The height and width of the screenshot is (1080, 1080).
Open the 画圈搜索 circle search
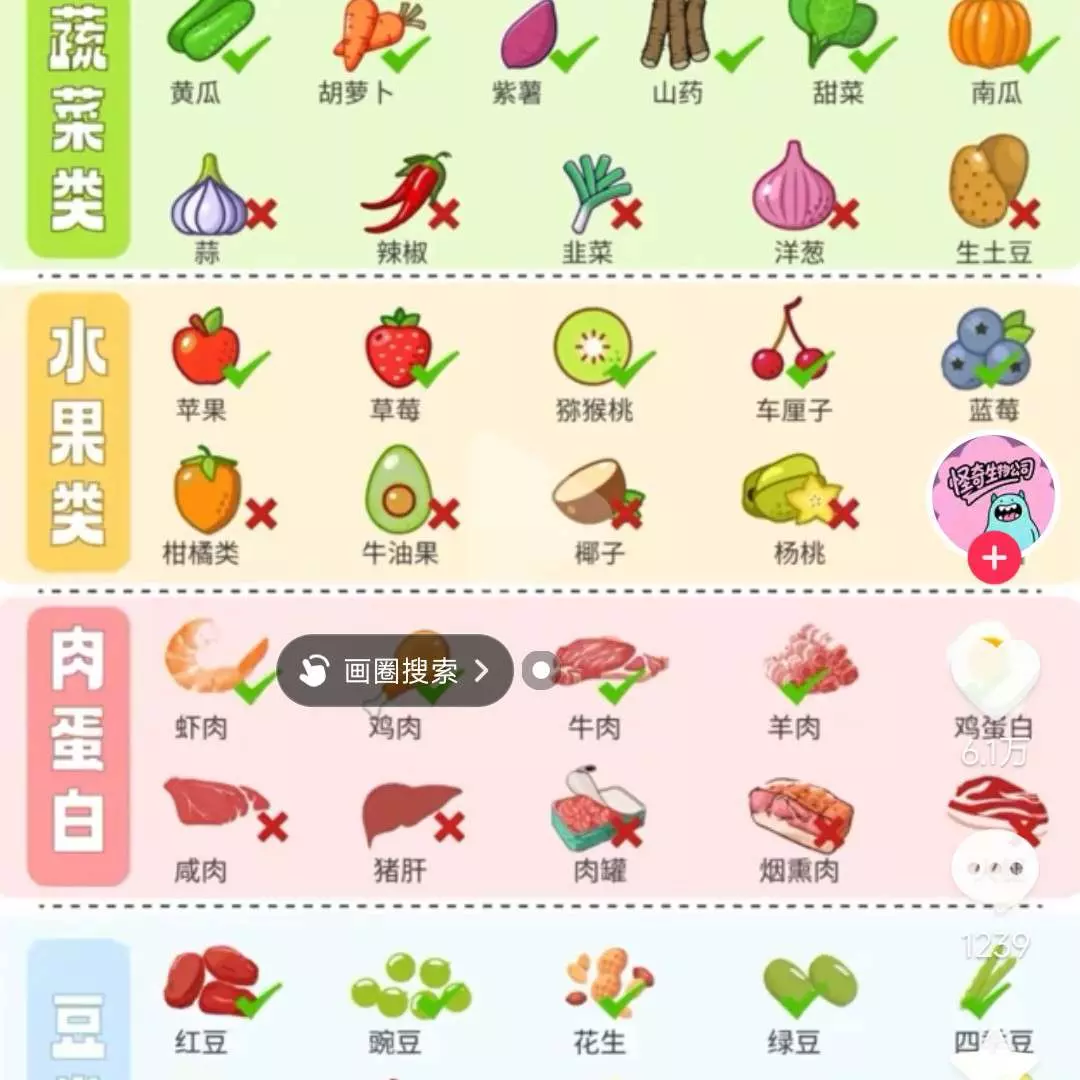395,671
